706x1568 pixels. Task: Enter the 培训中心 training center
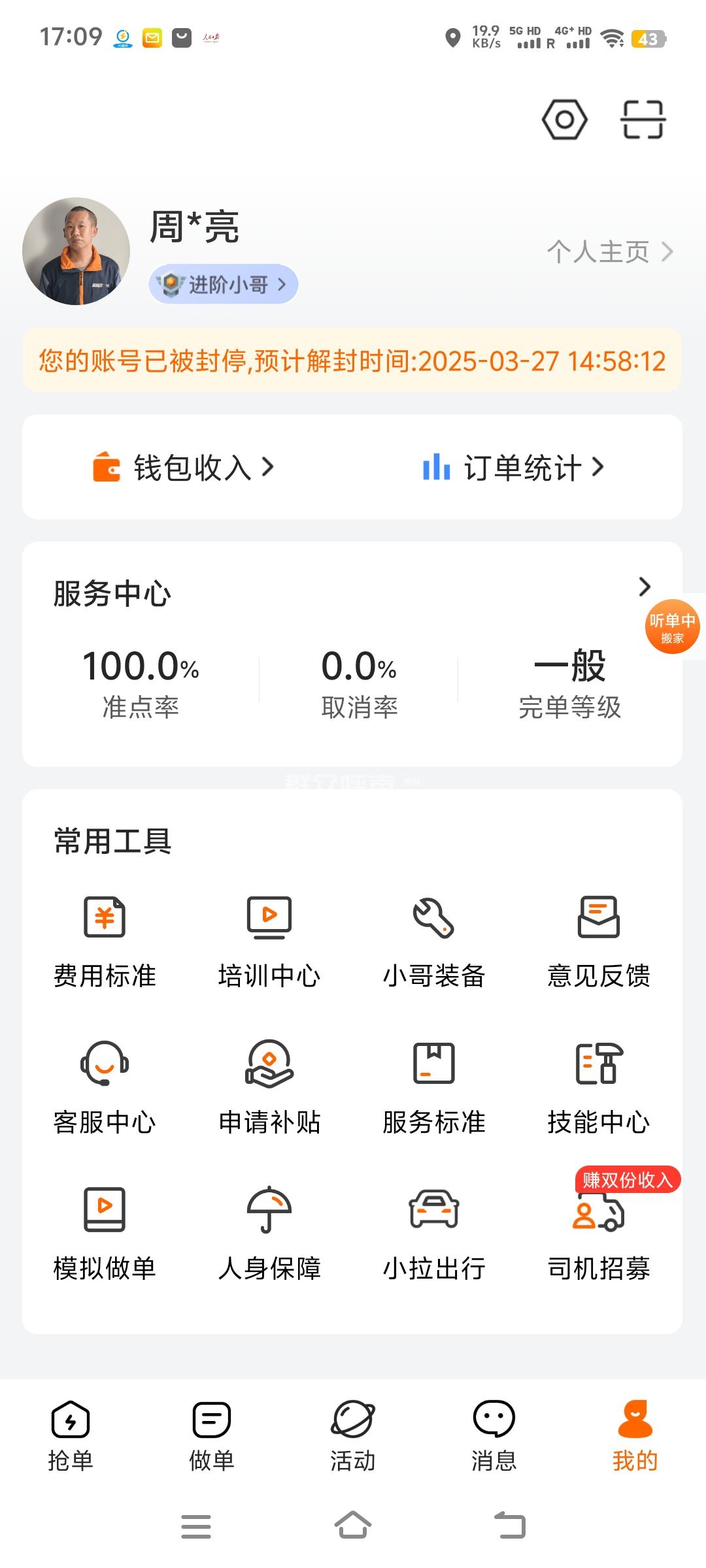269,941
